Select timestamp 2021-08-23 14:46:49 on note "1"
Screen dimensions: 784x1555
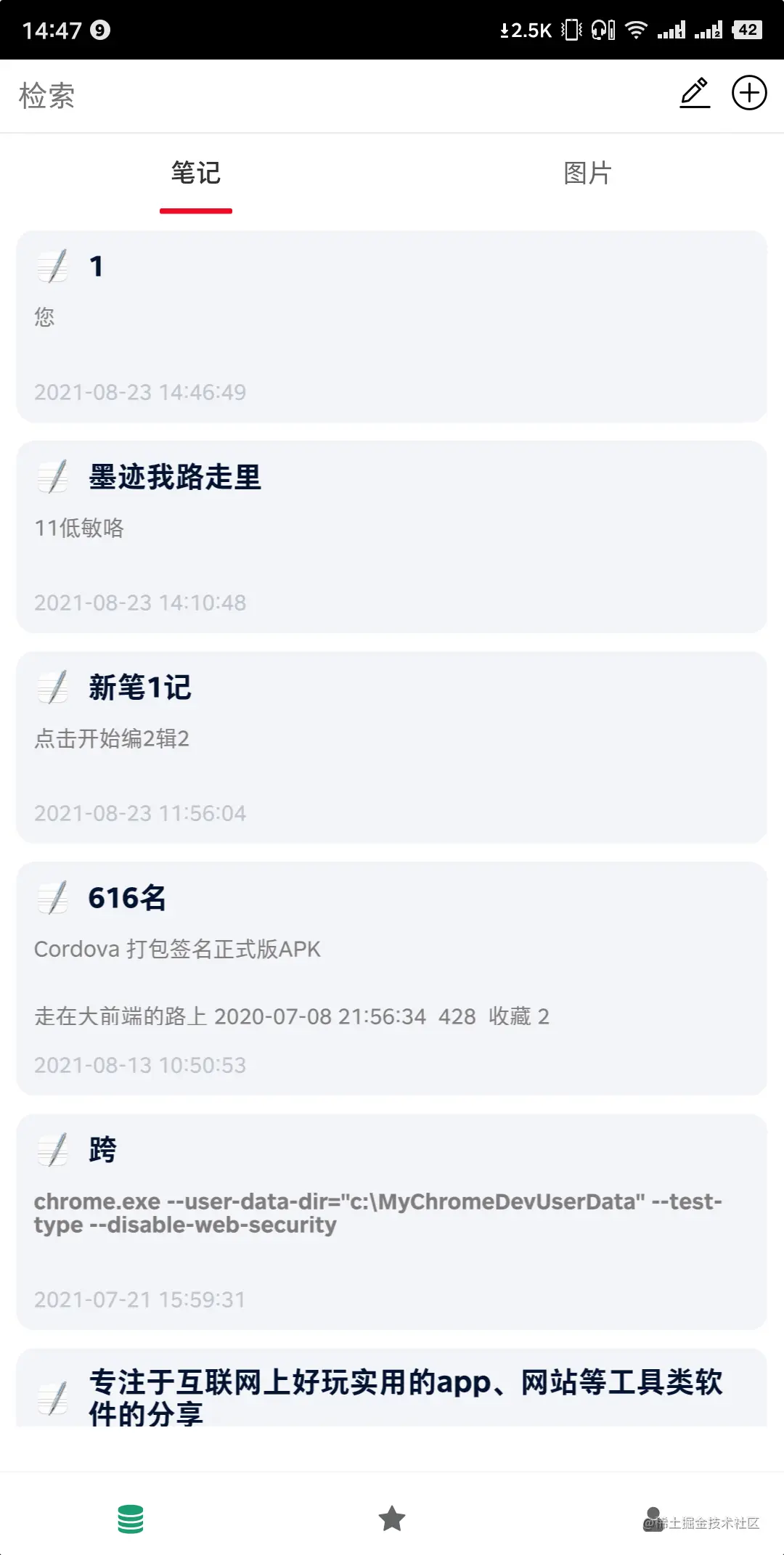140,392
